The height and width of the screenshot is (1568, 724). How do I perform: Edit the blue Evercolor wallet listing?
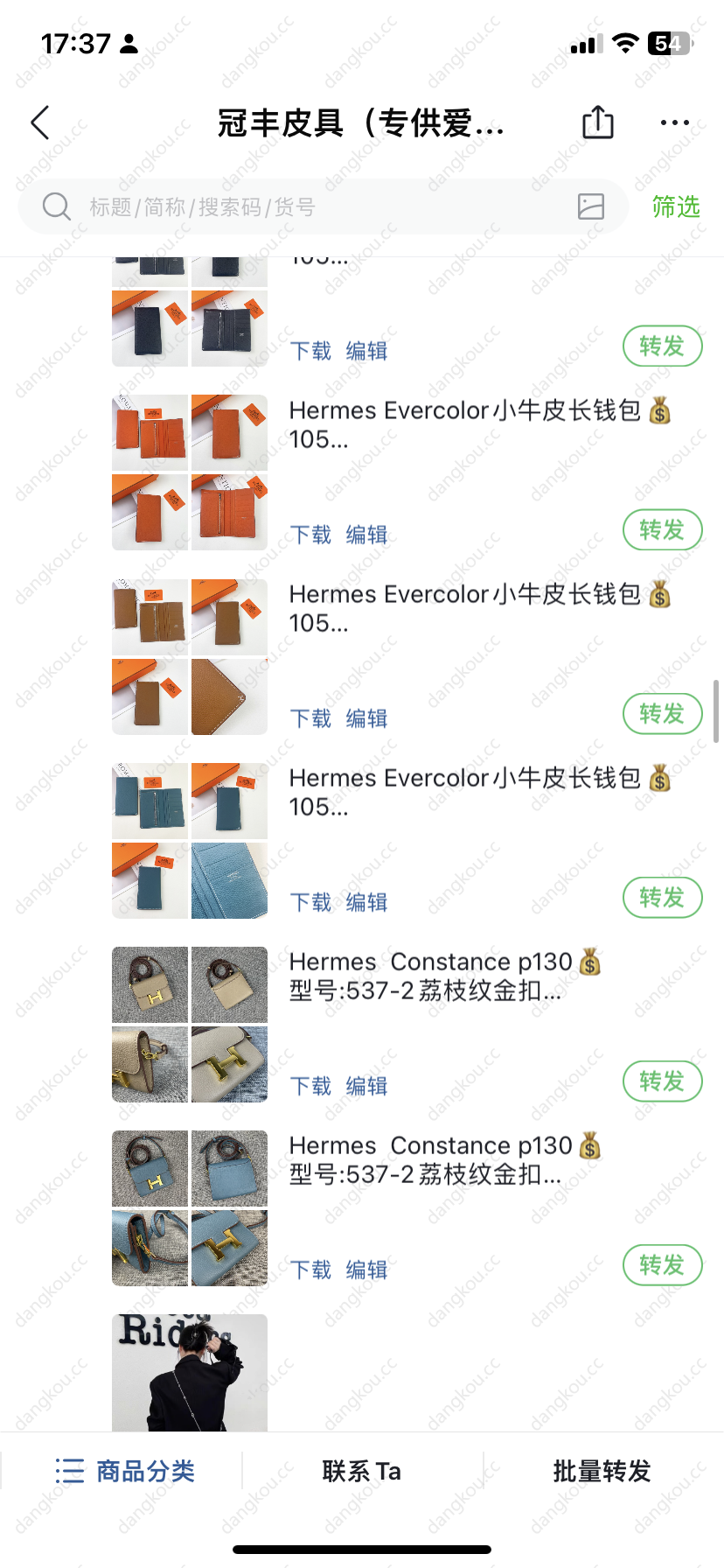366,902
